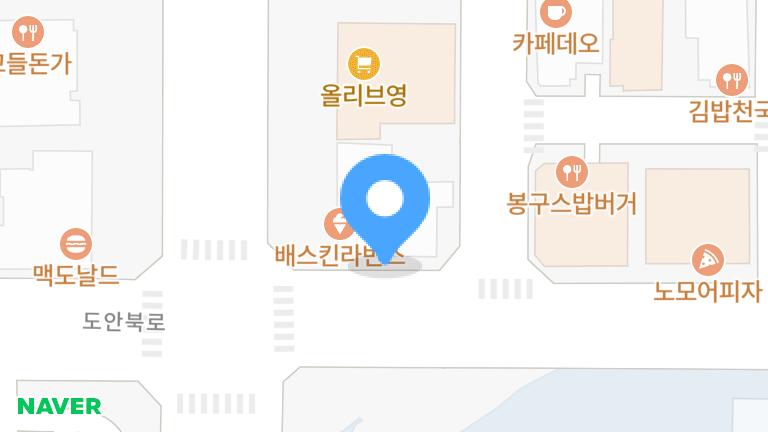Open the 카페데오 cafe marker
This screenshot has width=768, height=432.
[x=556, y=13]
